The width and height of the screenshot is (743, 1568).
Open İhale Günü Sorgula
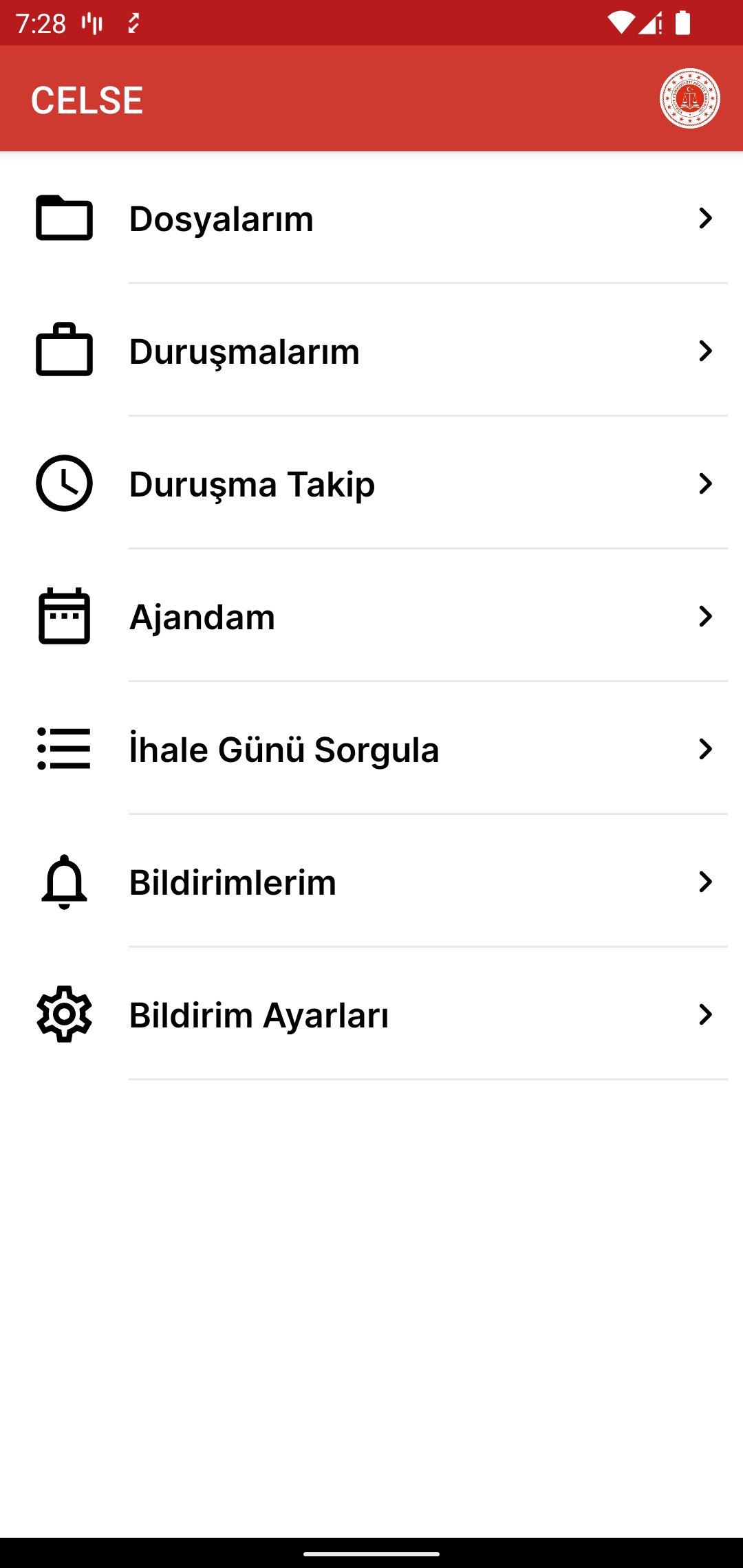284,750
